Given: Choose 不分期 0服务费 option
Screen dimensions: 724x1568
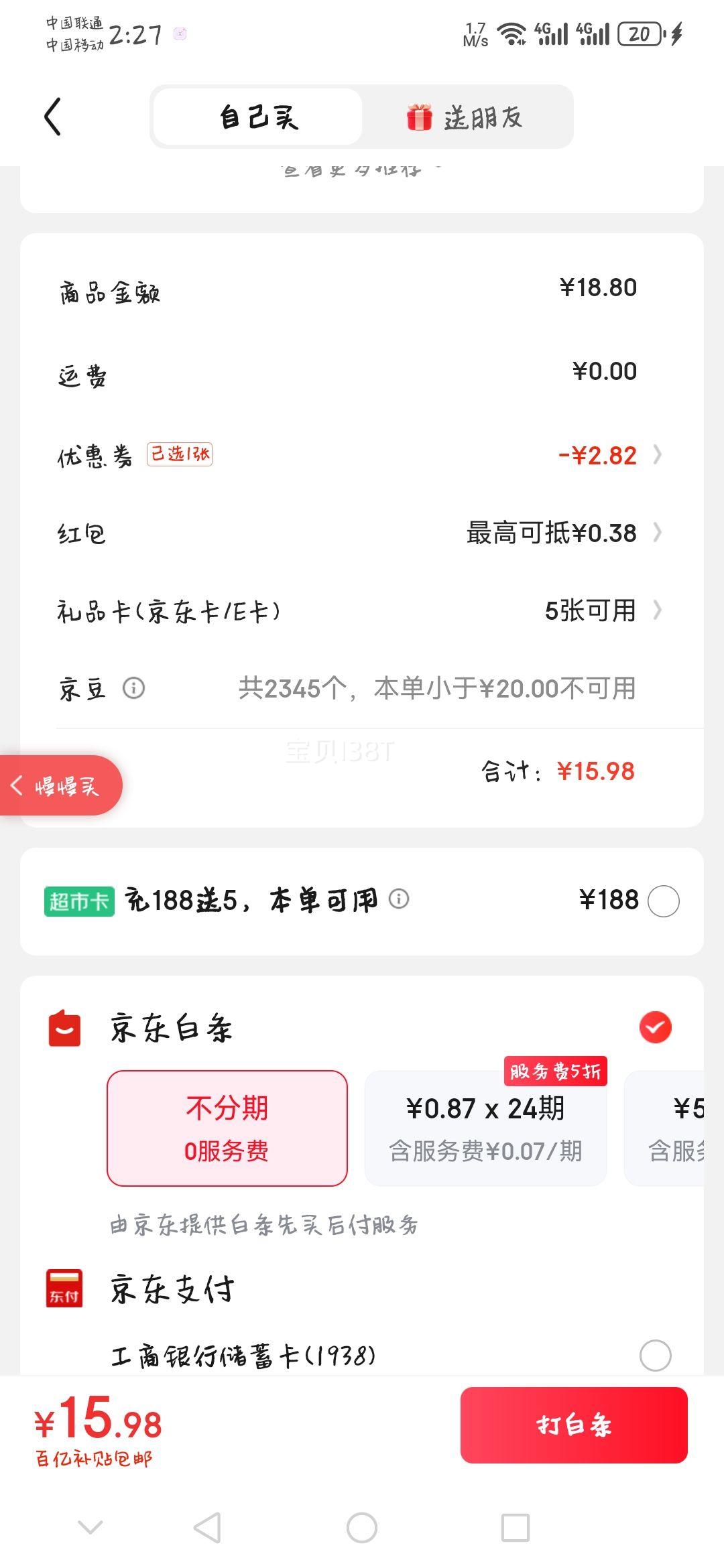Looking at the screenshot, I should [227, 1128].
